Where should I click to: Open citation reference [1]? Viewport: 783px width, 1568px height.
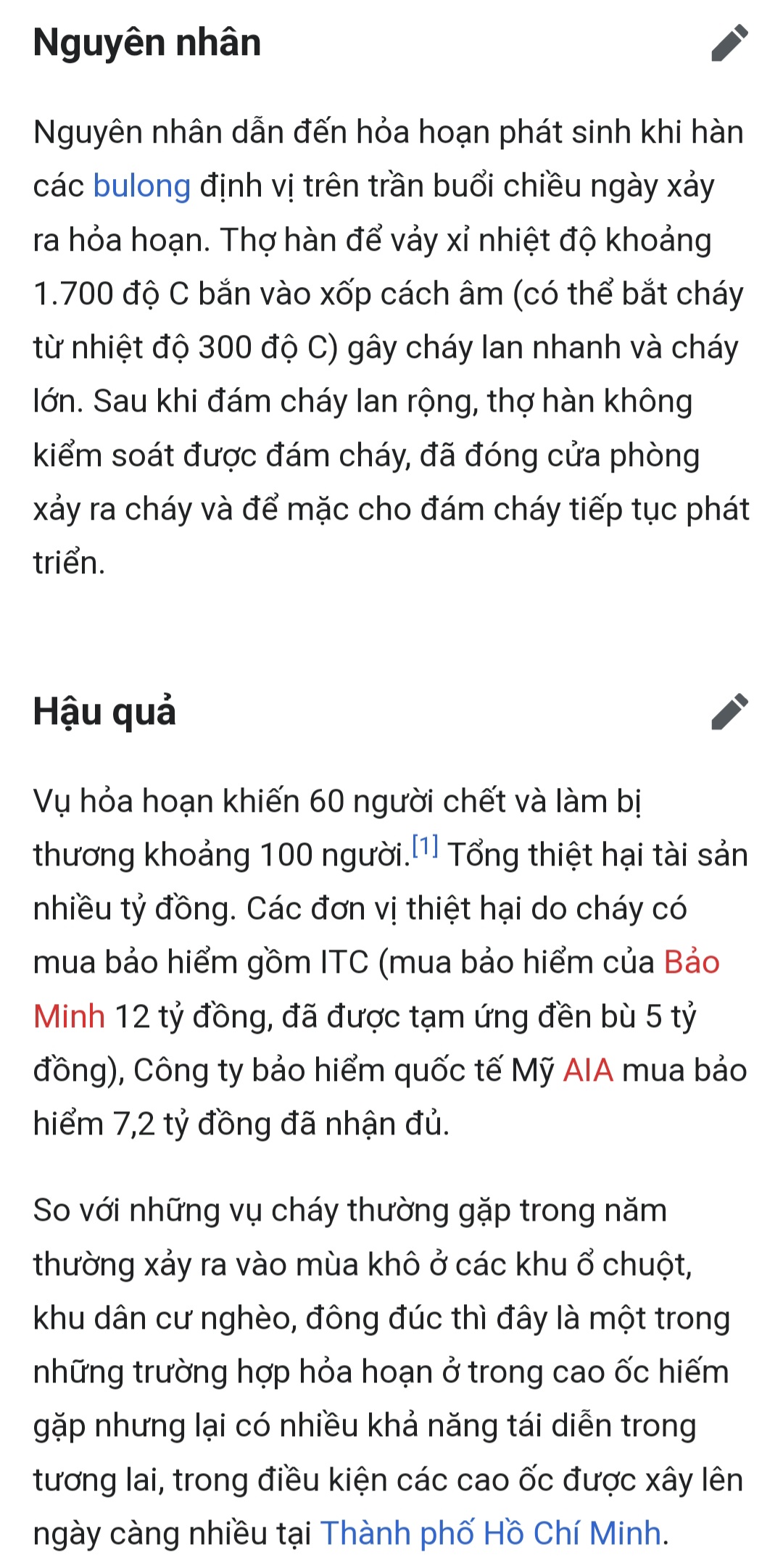click(x=425, y=846)
